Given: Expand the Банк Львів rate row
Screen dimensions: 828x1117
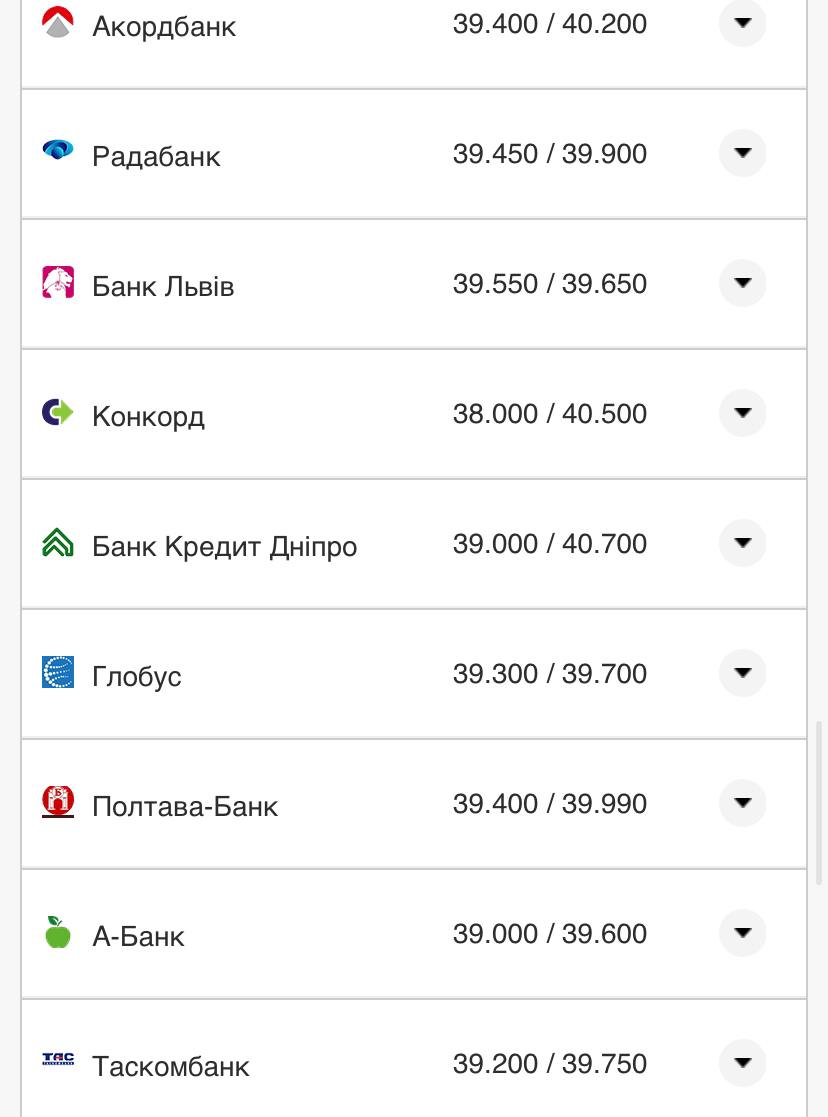Looking at the screenshot, I should [x=742, y=283].
